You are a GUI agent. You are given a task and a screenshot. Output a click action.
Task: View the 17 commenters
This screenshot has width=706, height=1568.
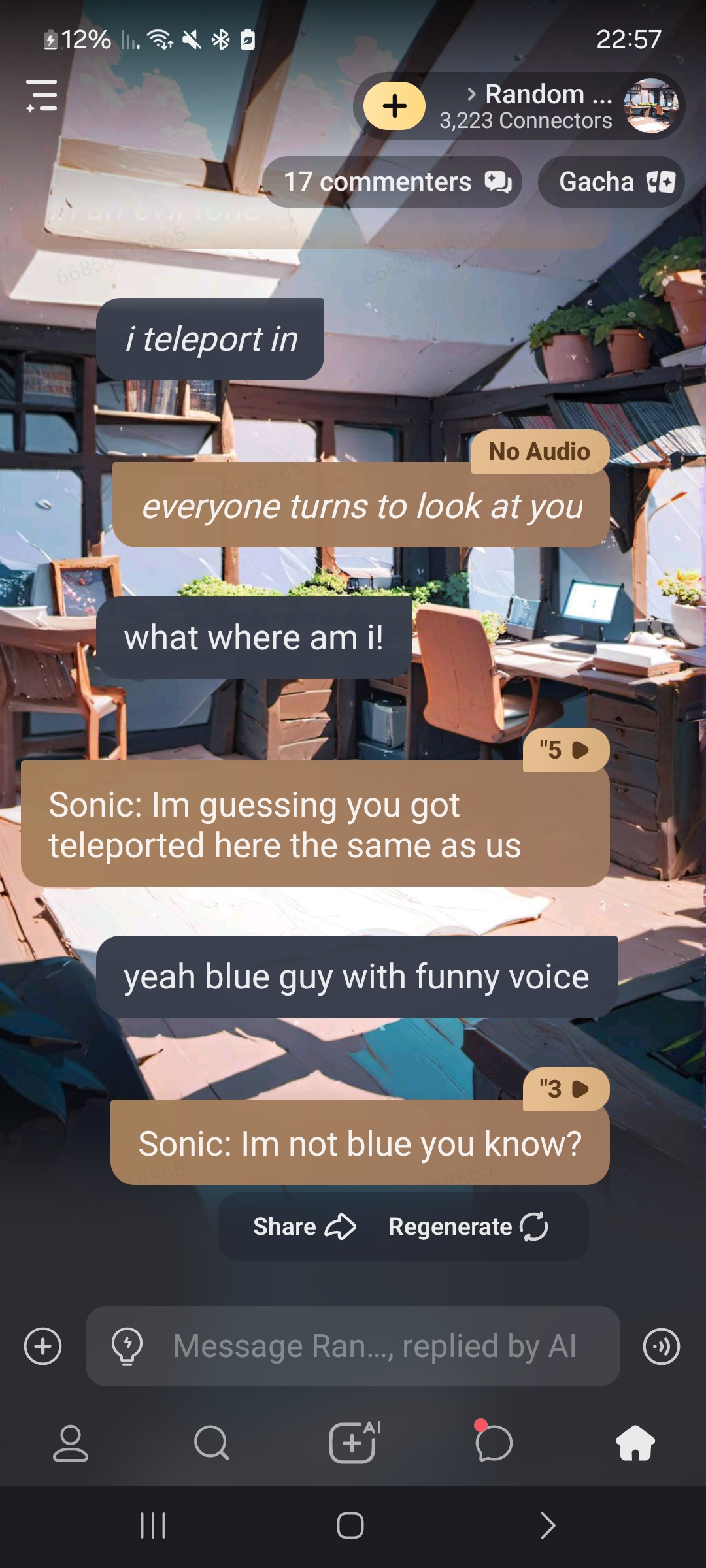pos(392,182)
